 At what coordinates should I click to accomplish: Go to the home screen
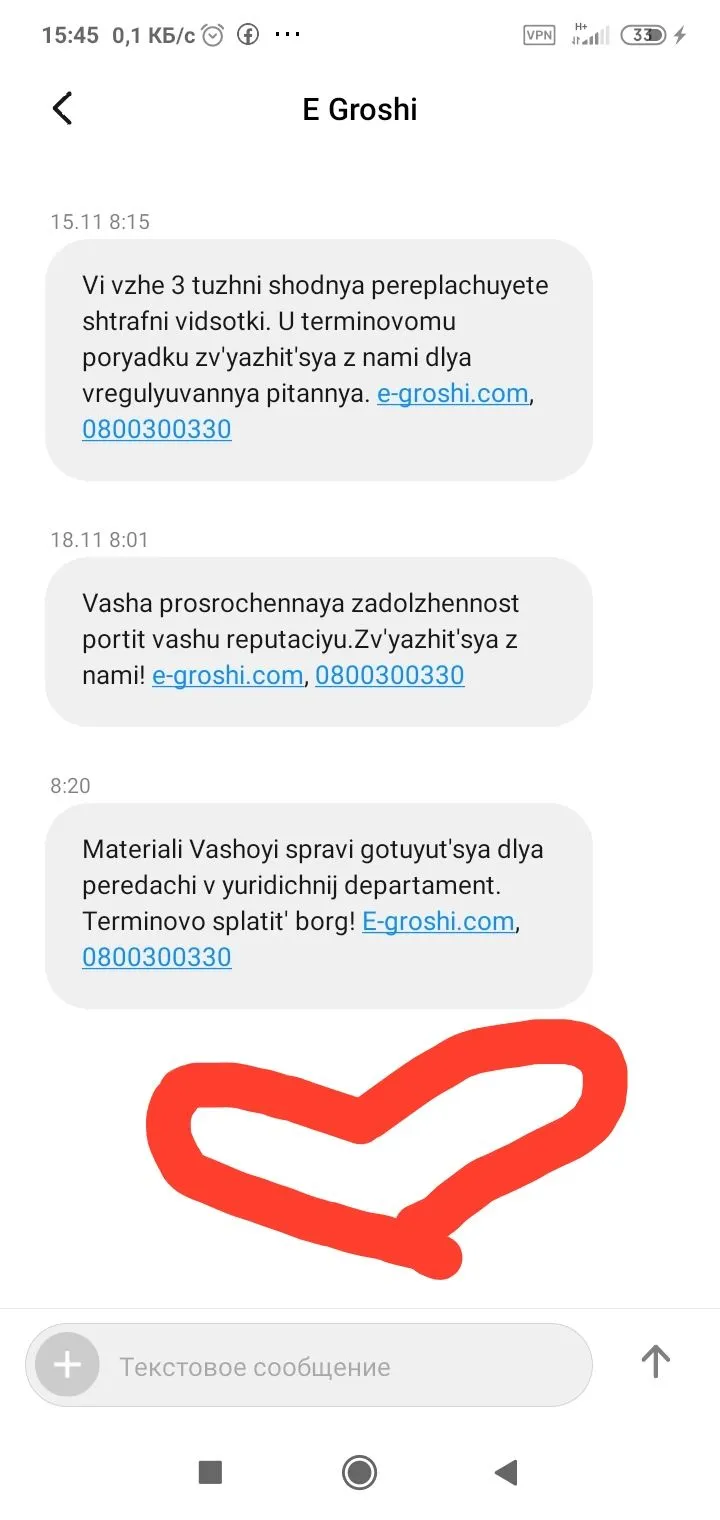click(x=359, y=1472)
